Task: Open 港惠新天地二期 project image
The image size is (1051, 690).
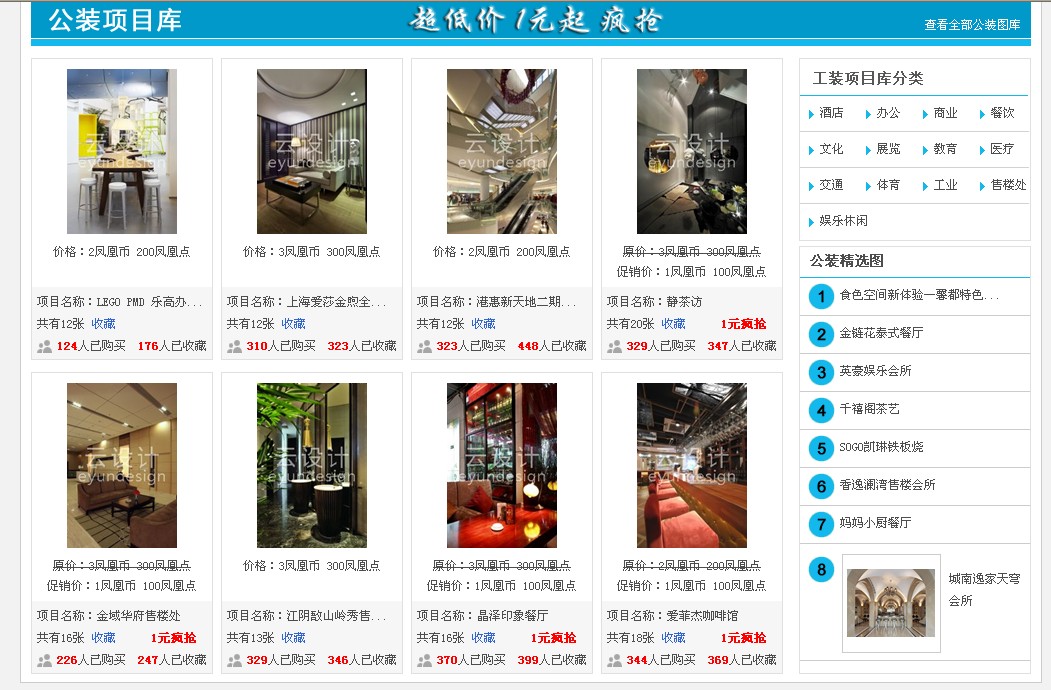Action: tap(502, 151)
